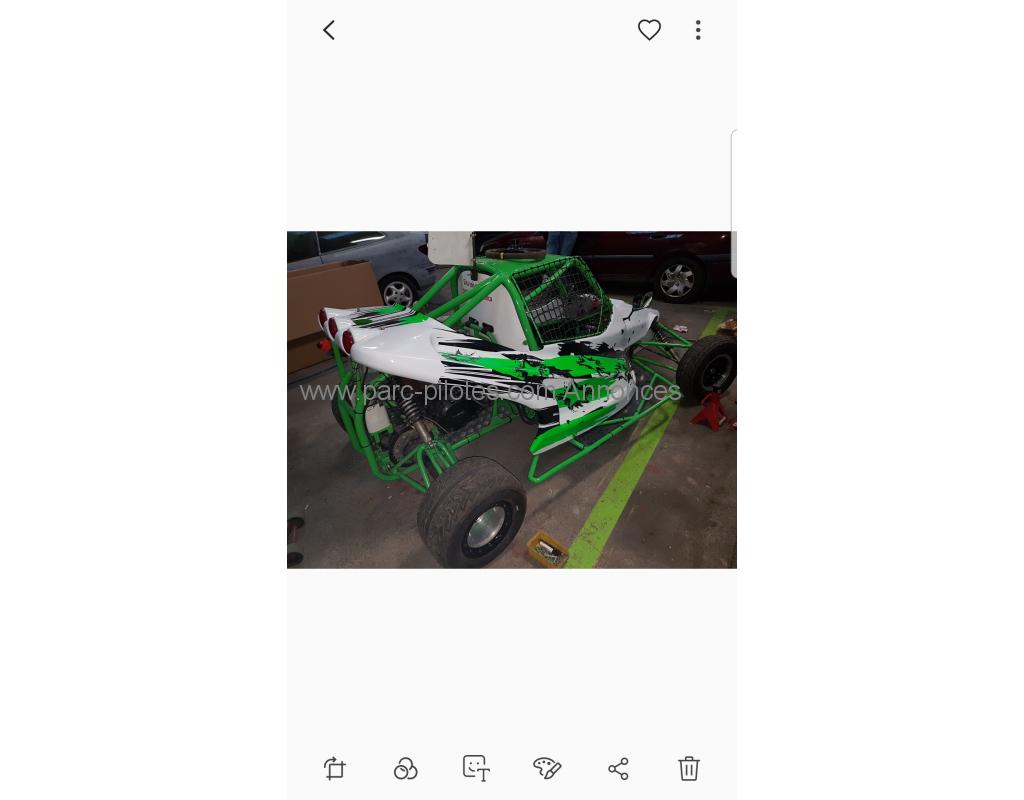The image size is (1024, 800).
Task: Open the drawing palette tool
Action: (x=547, y=768)
